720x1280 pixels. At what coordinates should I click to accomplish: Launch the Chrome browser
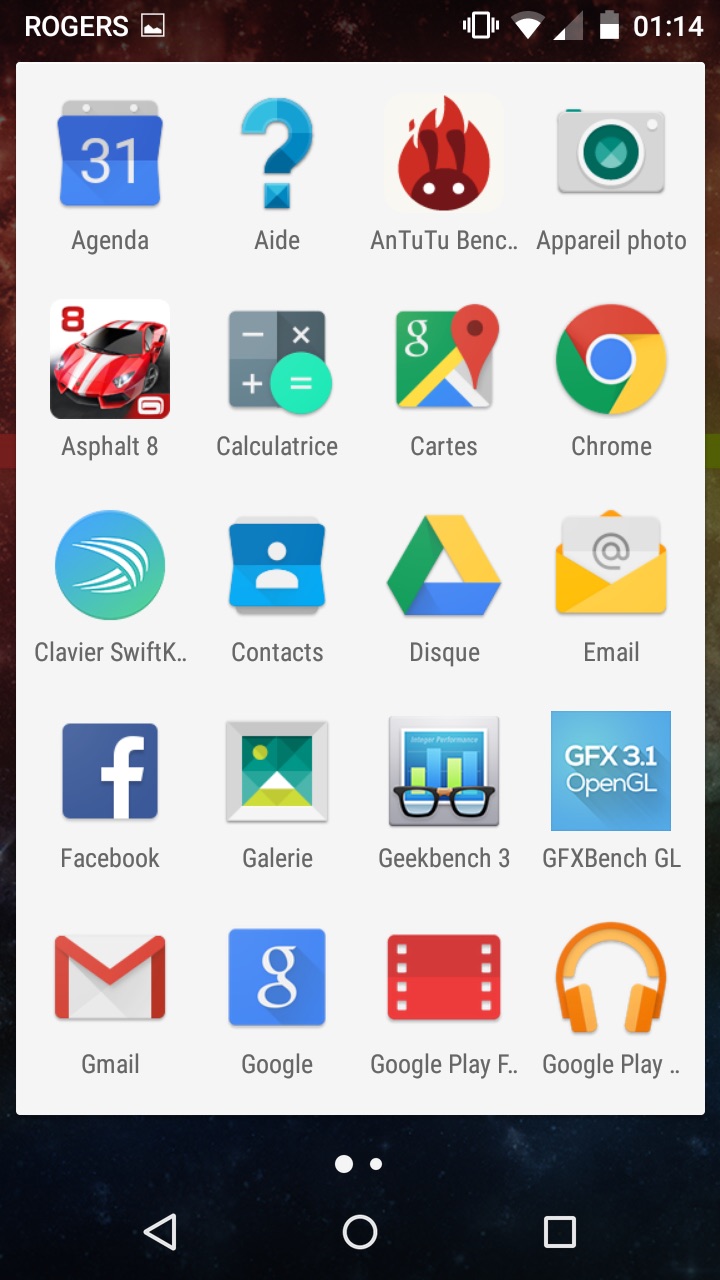[x=611, y=360]
